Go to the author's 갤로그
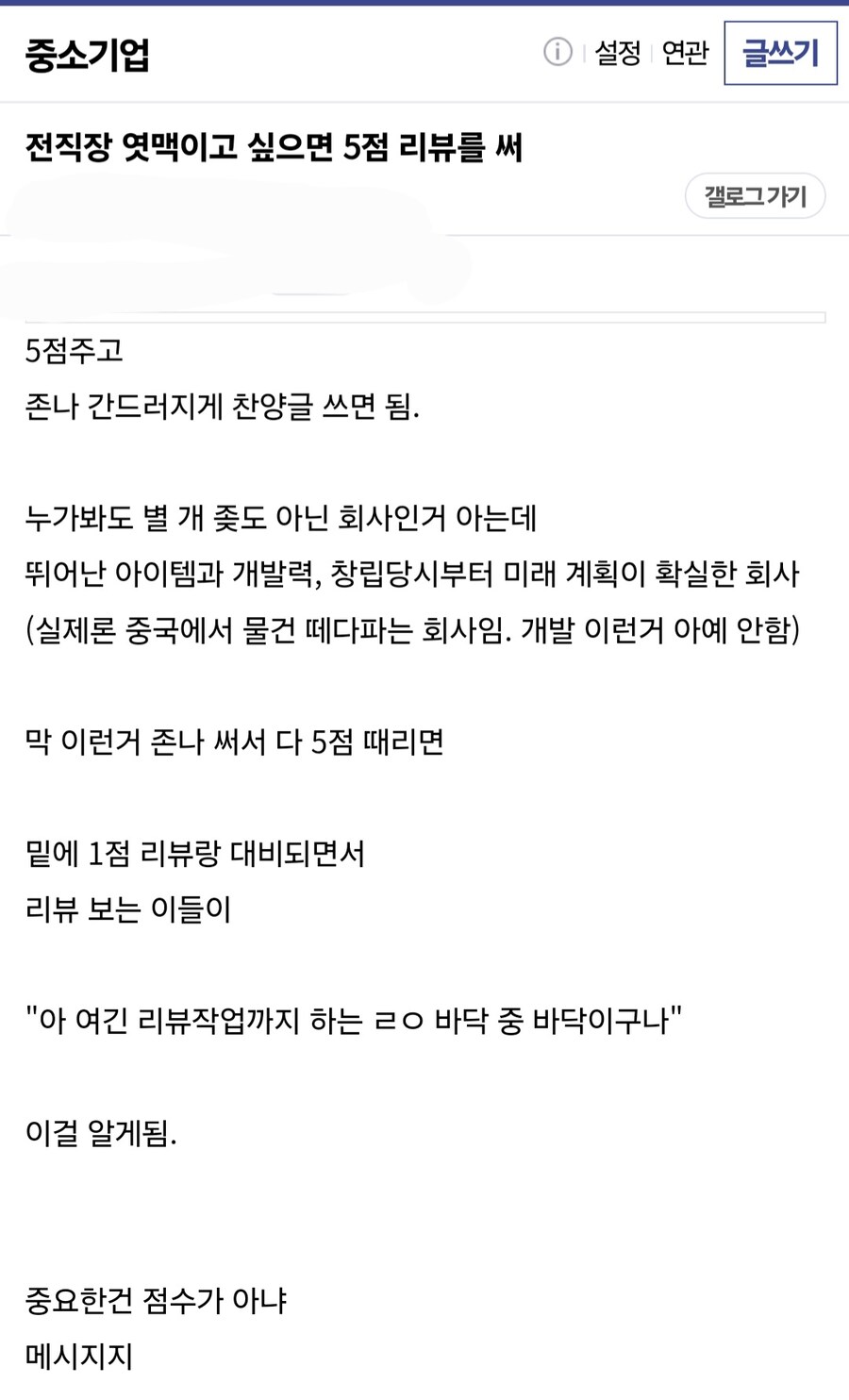849x1400 pixels. 755,196
